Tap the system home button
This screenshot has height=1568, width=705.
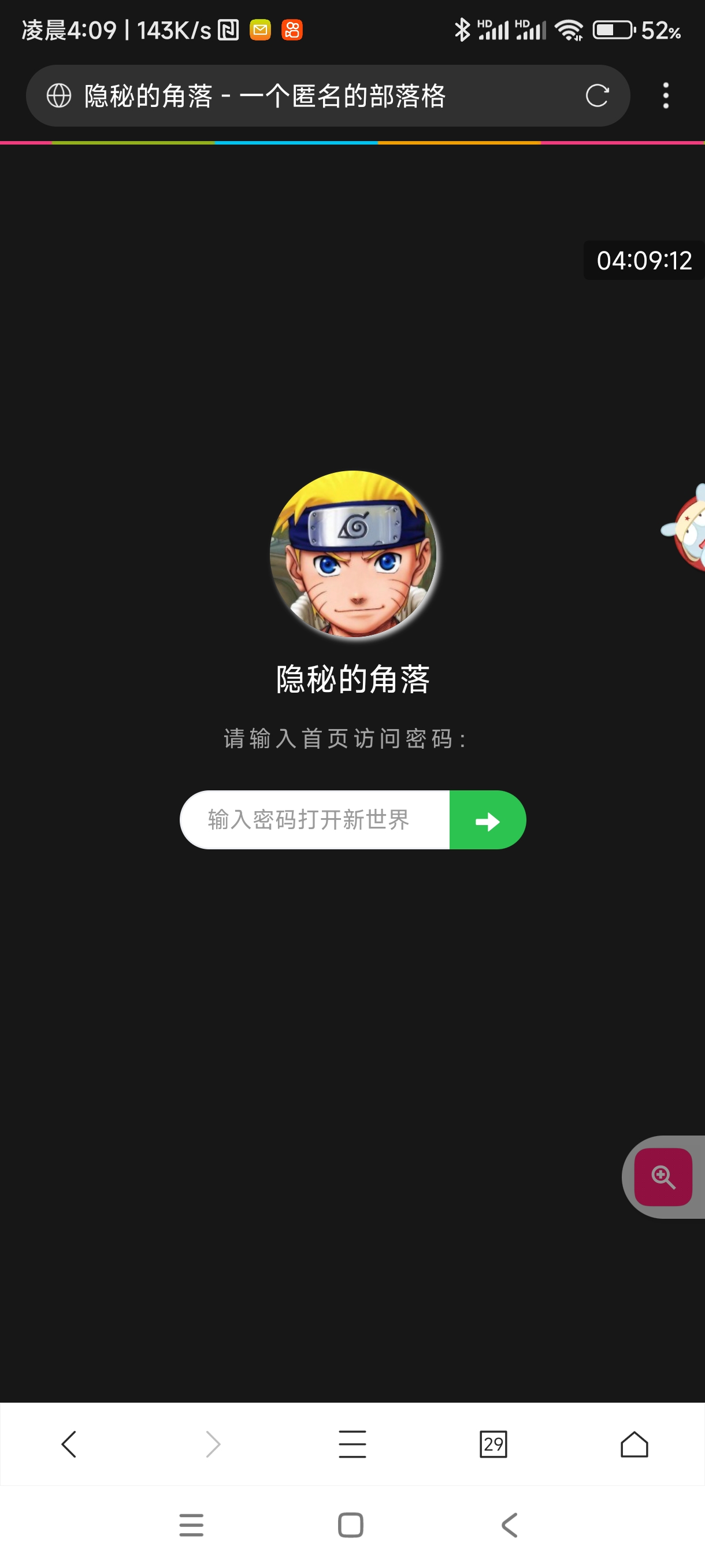350,1525
